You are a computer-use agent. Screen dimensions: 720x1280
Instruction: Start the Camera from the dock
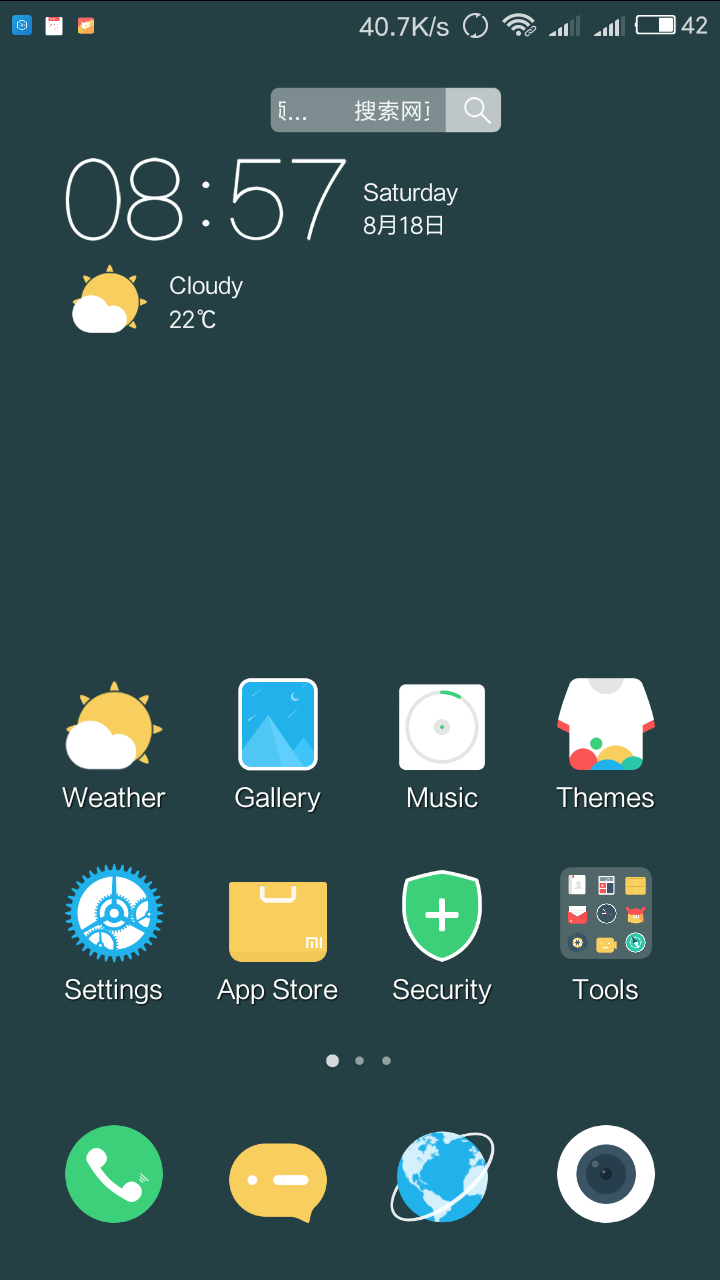coord(605,1174)
